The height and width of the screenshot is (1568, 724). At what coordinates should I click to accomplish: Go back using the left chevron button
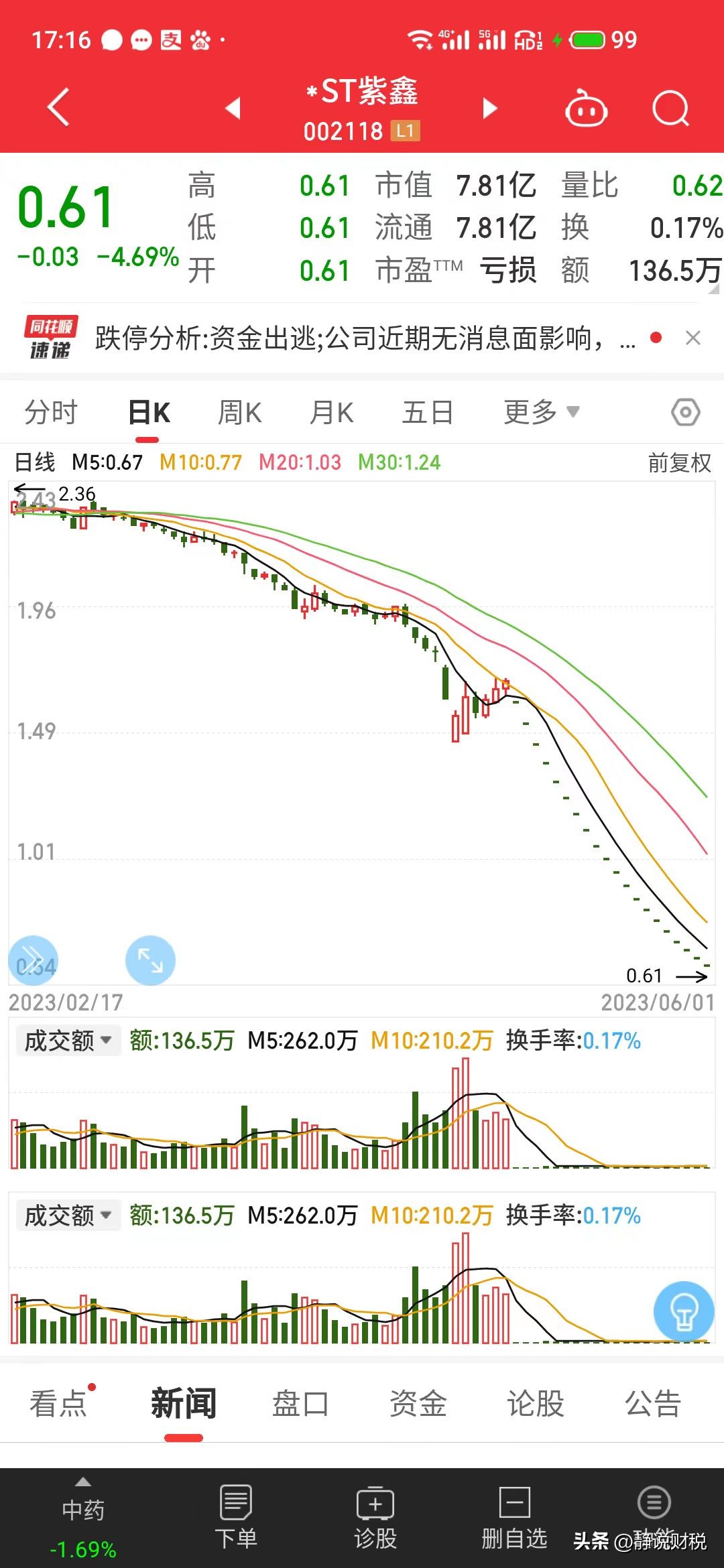(58, 107)
